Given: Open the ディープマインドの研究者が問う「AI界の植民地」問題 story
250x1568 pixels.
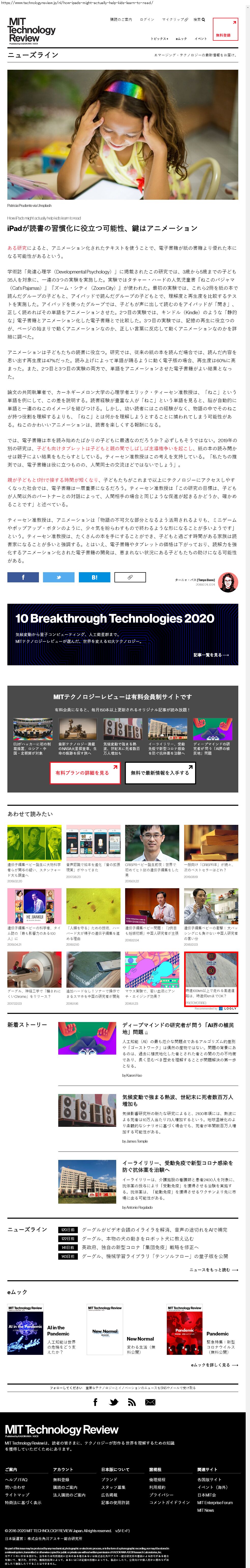Looking at the screenshot, I should [178, 1028].
